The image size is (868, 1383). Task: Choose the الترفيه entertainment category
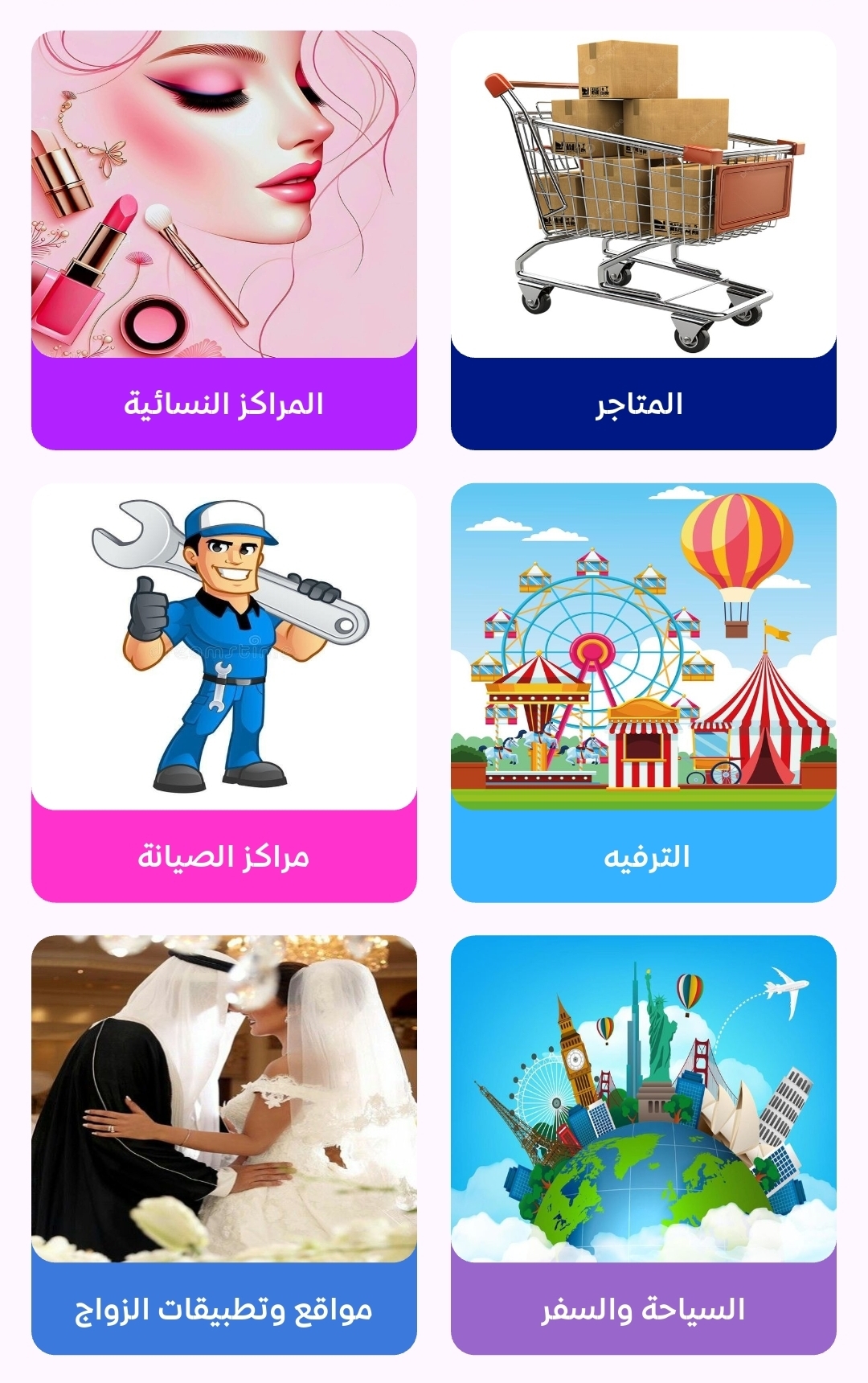pyautogui.click(x=643, y=691)
